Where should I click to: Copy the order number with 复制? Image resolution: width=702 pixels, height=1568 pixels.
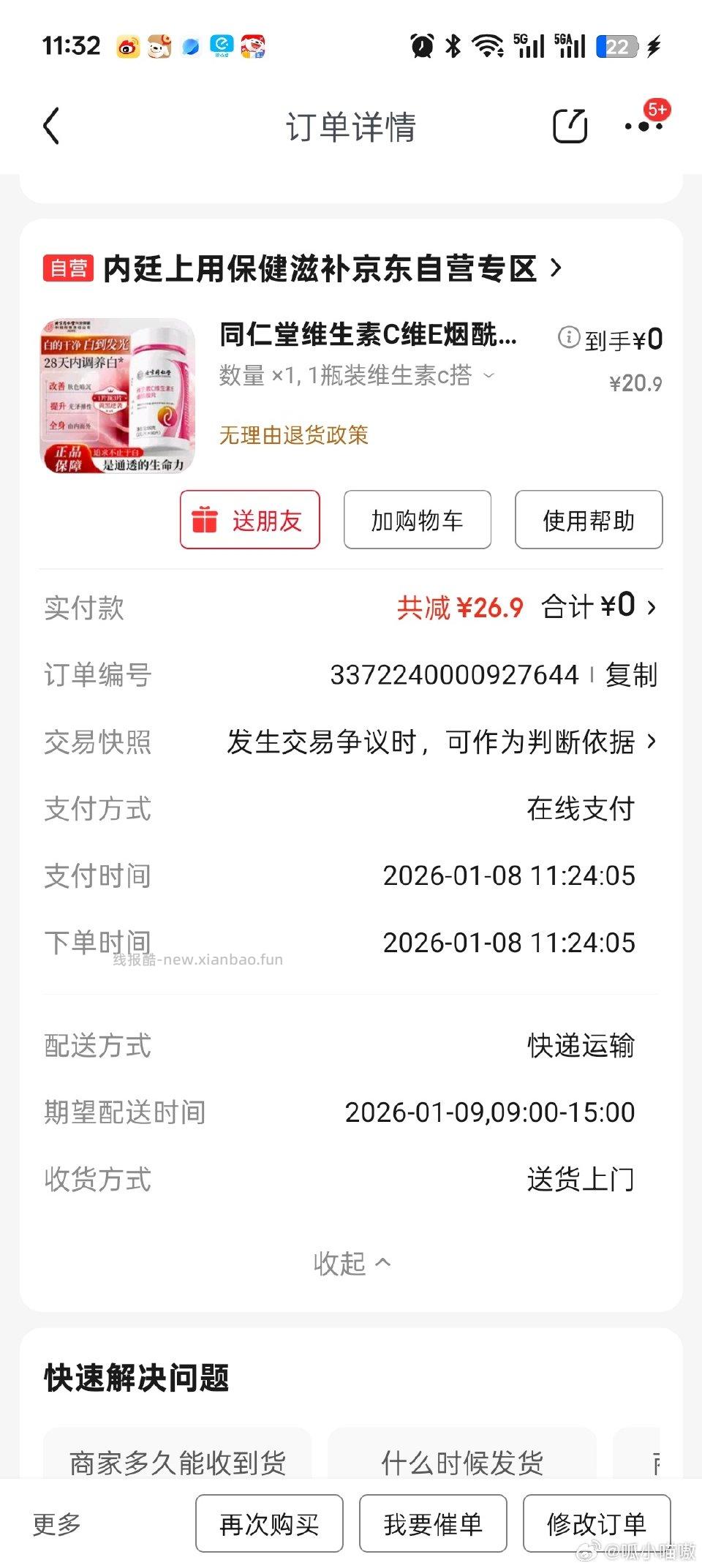tap(631, 676)
